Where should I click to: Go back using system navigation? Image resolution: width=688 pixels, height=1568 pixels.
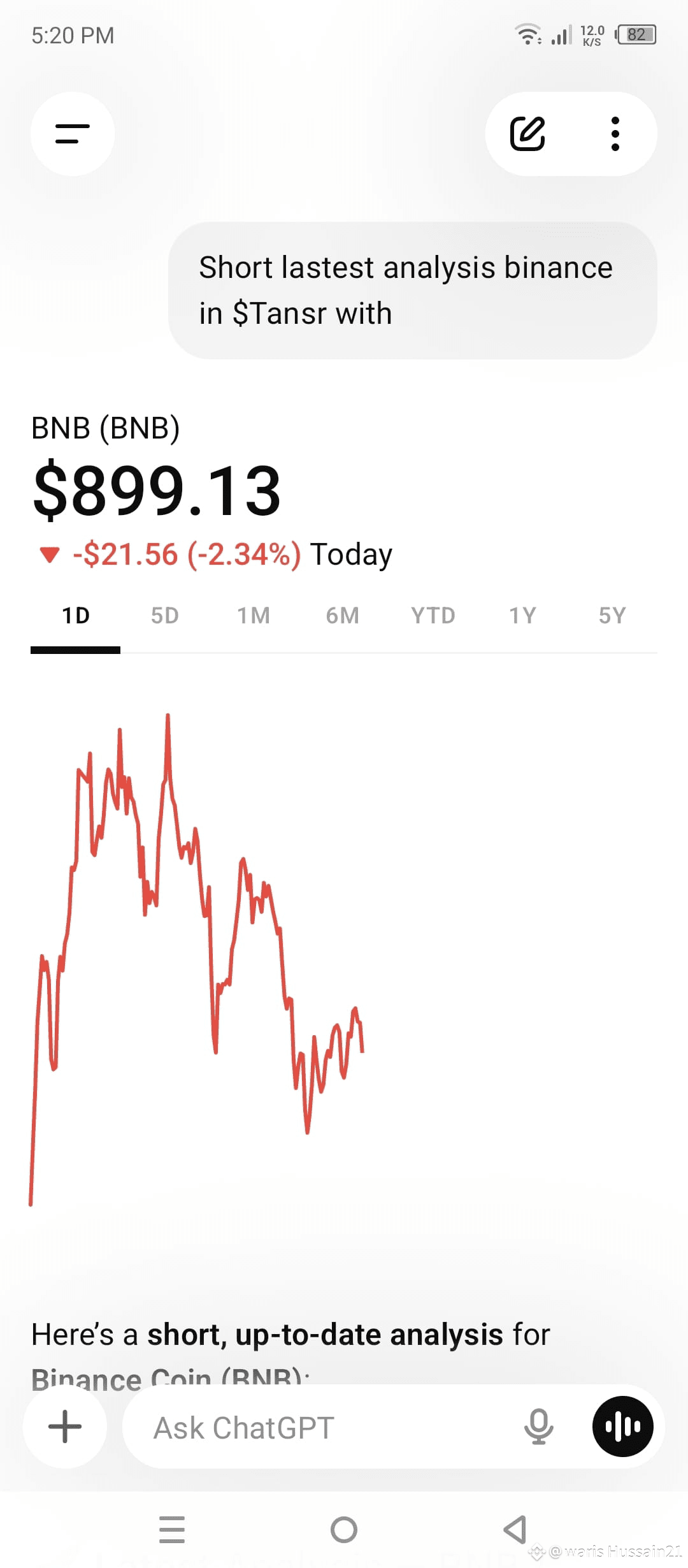(x=515, y=1530)
